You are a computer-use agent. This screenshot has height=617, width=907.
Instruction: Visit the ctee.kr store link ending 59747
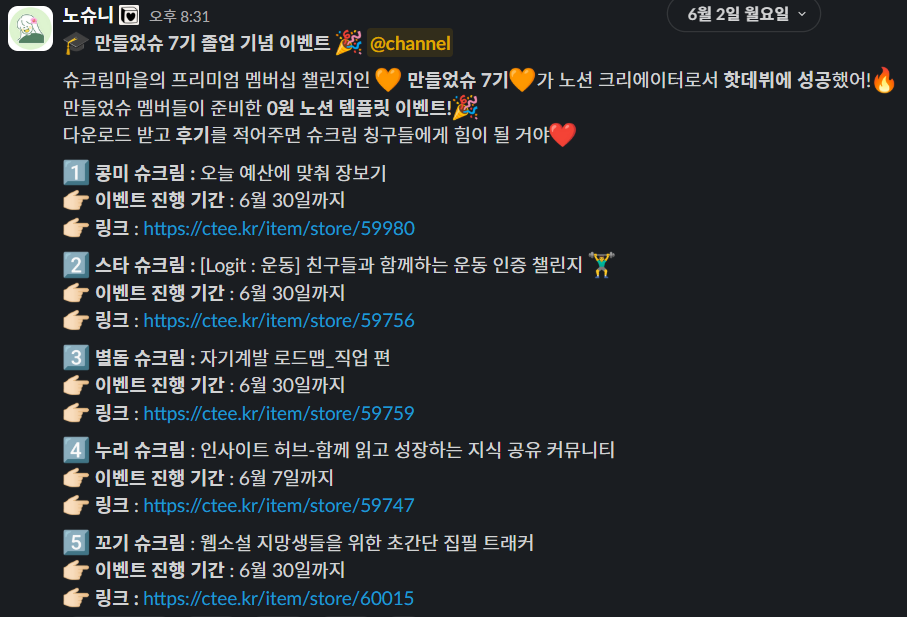(278, 505)
